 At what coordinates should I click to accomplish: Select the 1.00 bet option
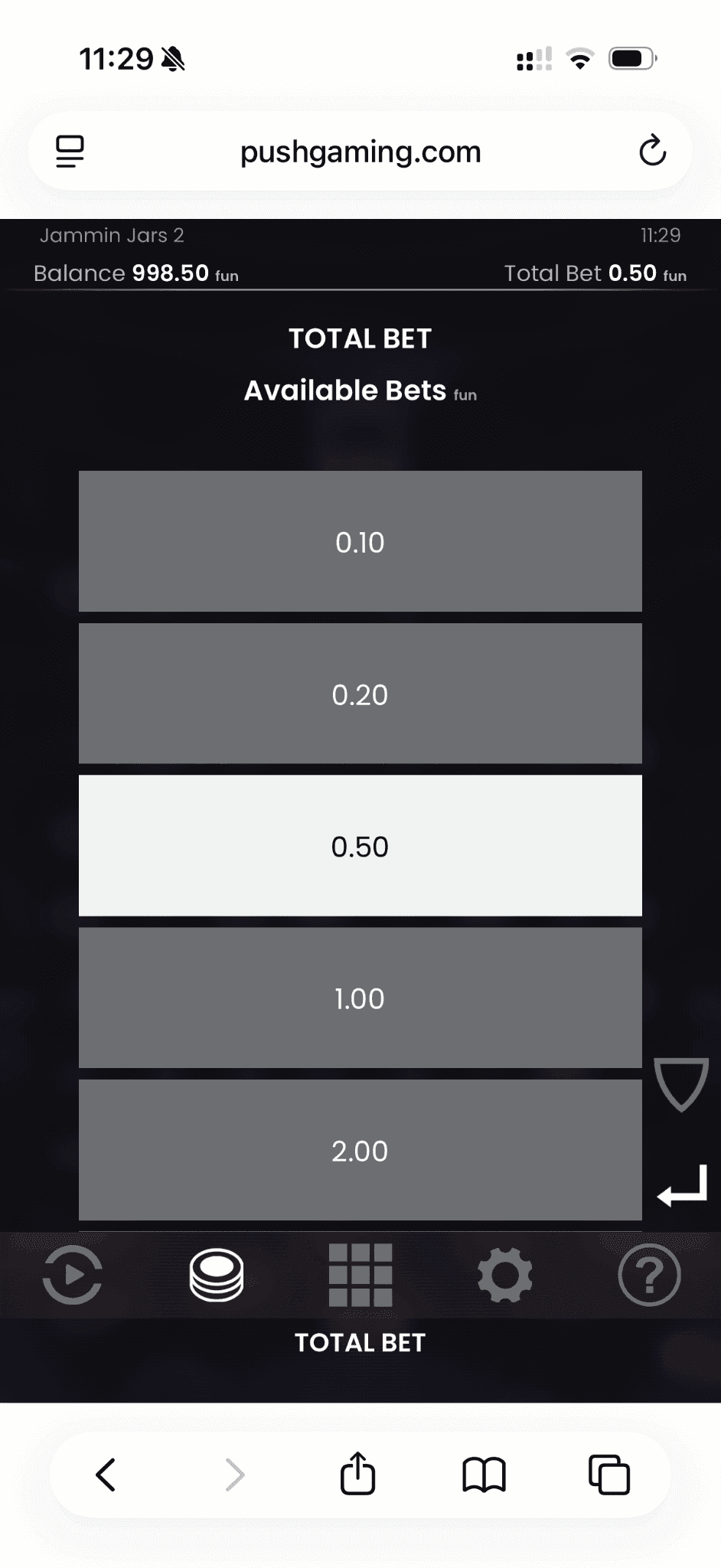tap(360, 998)
